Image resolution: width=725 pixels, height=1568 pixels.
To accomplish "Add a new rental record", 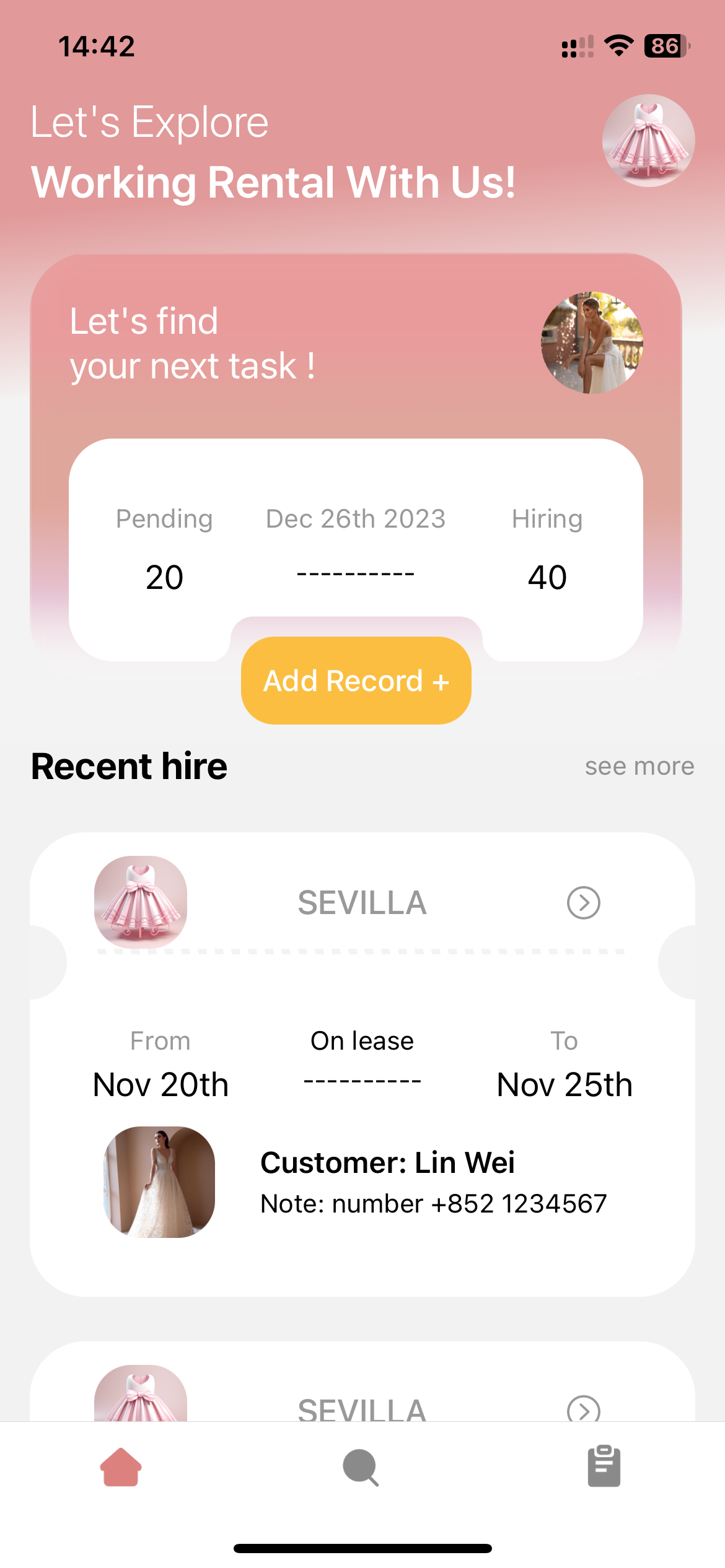I will tap(356, 681).
